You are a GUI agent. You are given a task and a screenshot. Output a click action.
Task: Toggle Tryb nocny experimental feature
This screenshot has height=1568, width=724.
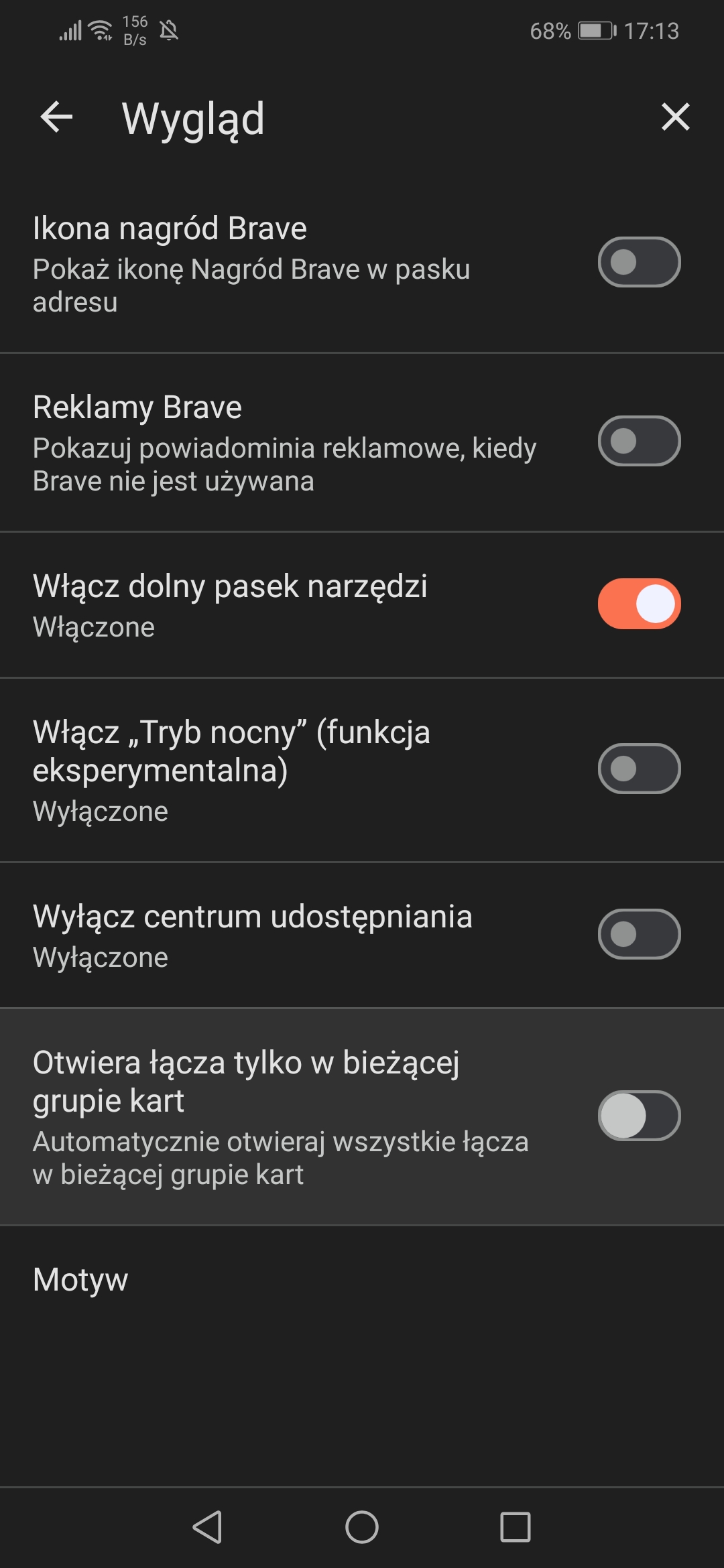point(639,769)
